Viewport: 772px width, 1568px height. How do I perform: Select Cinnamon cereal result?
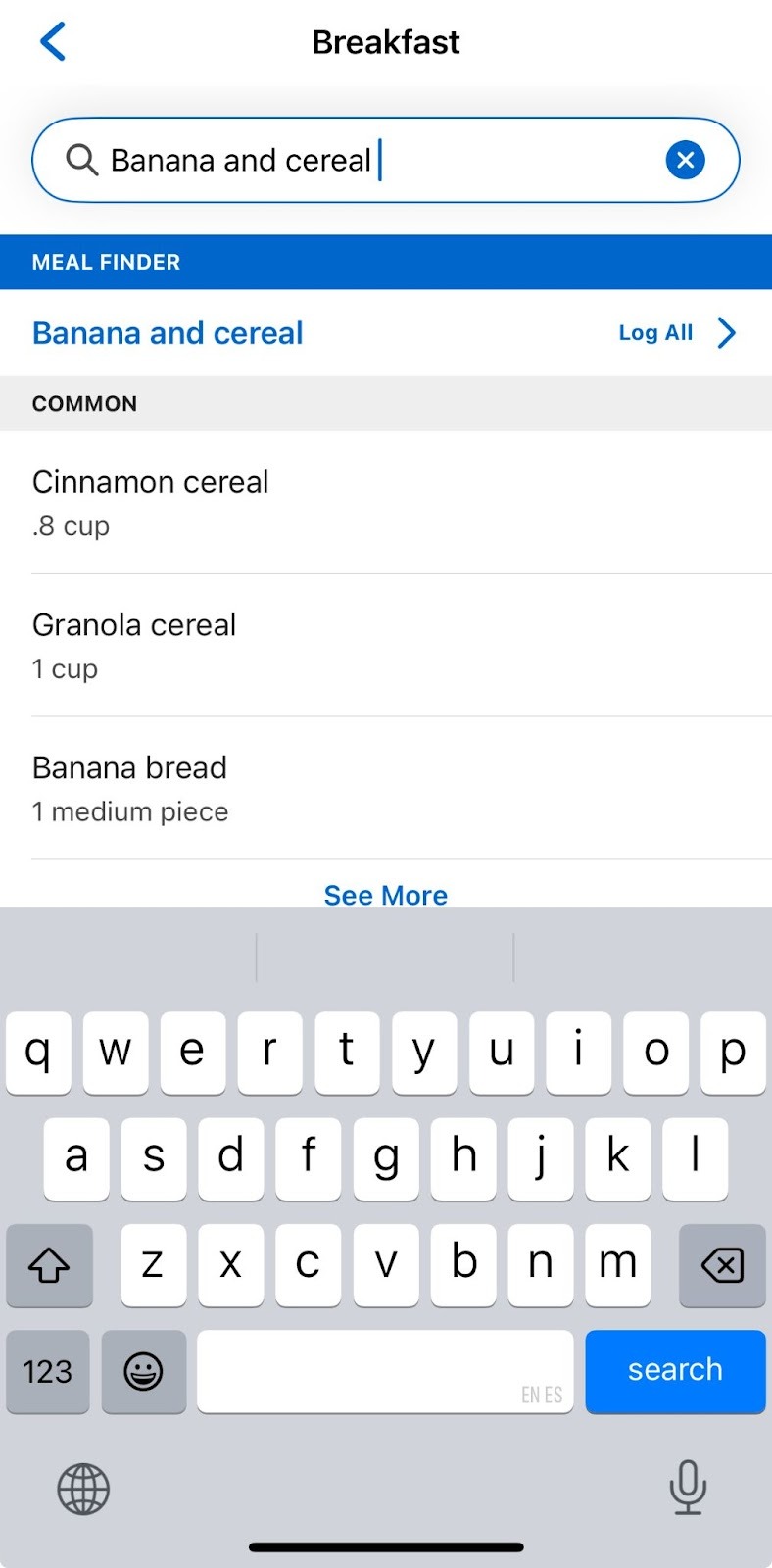point(151,503)
